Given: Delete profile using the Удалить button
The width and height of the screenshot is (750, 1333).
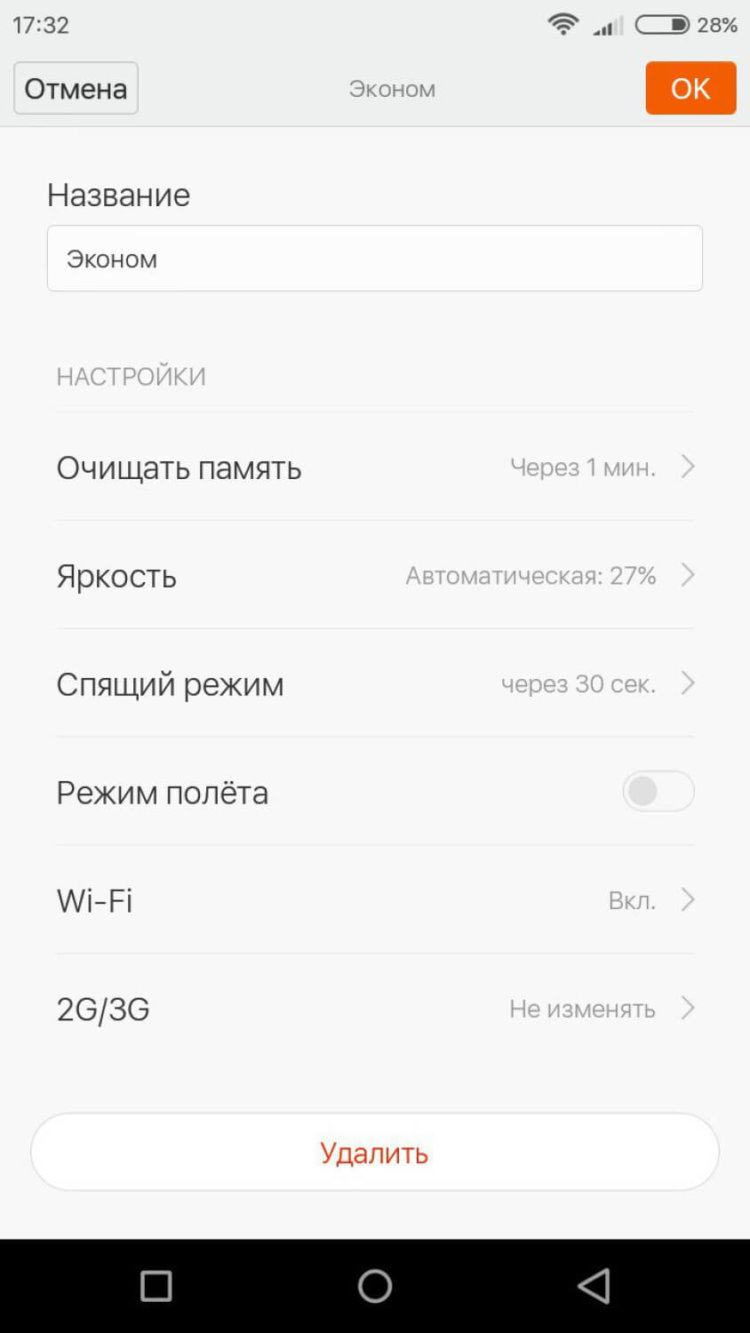Looking at the screenshot, I should [x=374, y=1152].
